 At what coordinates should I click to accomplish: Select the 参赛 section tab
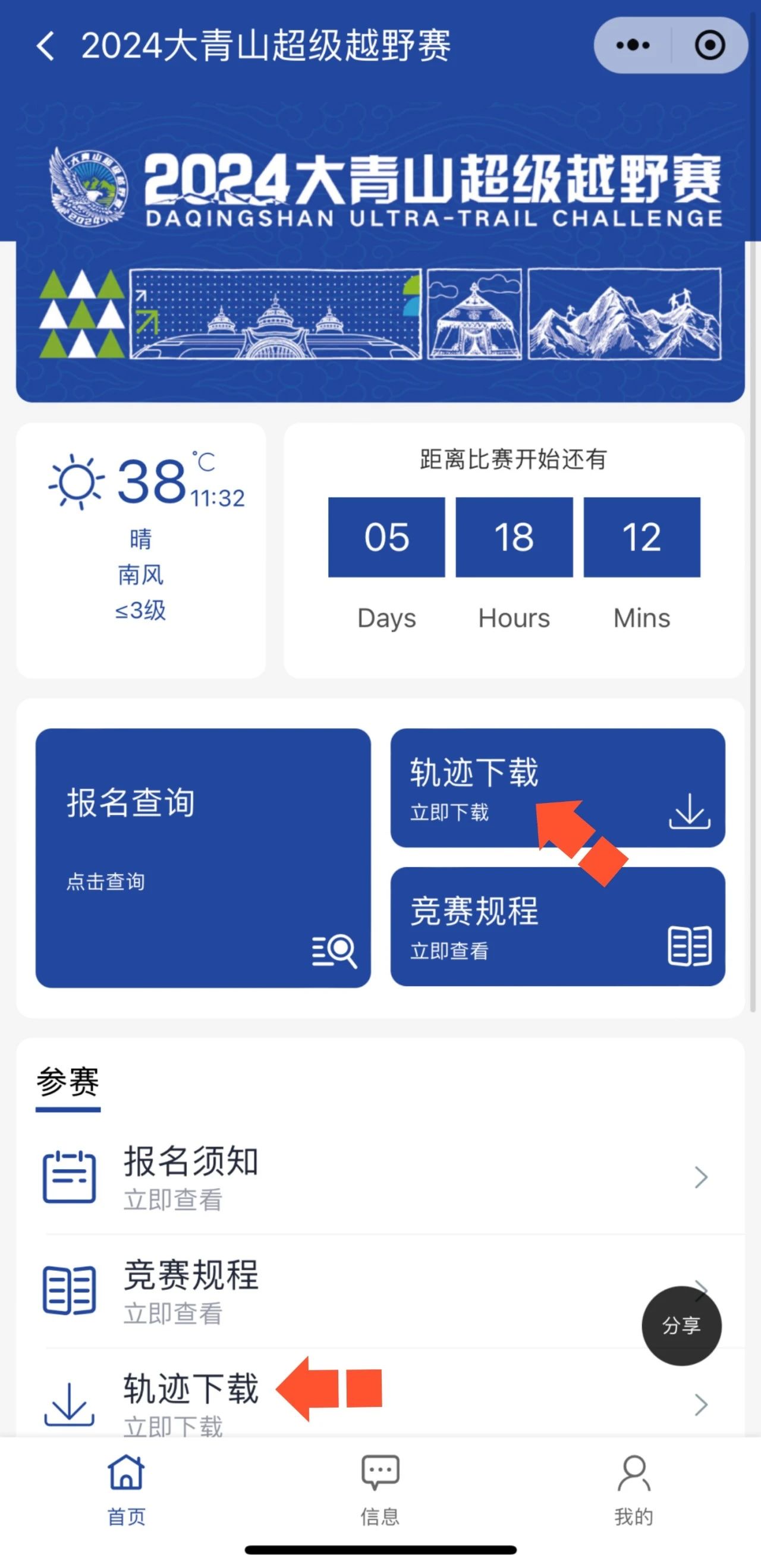pyautogui.click(x=68, y=1083)
